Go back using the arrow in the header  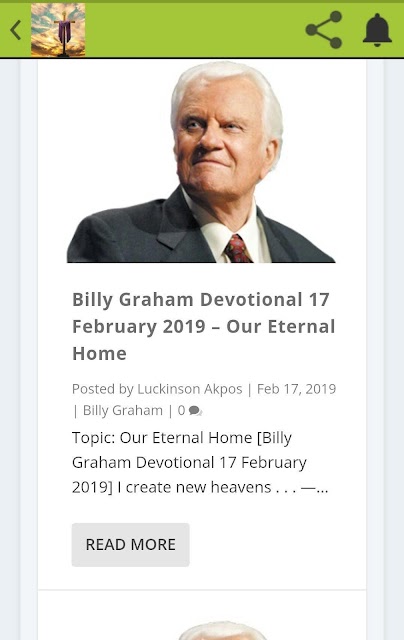point(16,30)
